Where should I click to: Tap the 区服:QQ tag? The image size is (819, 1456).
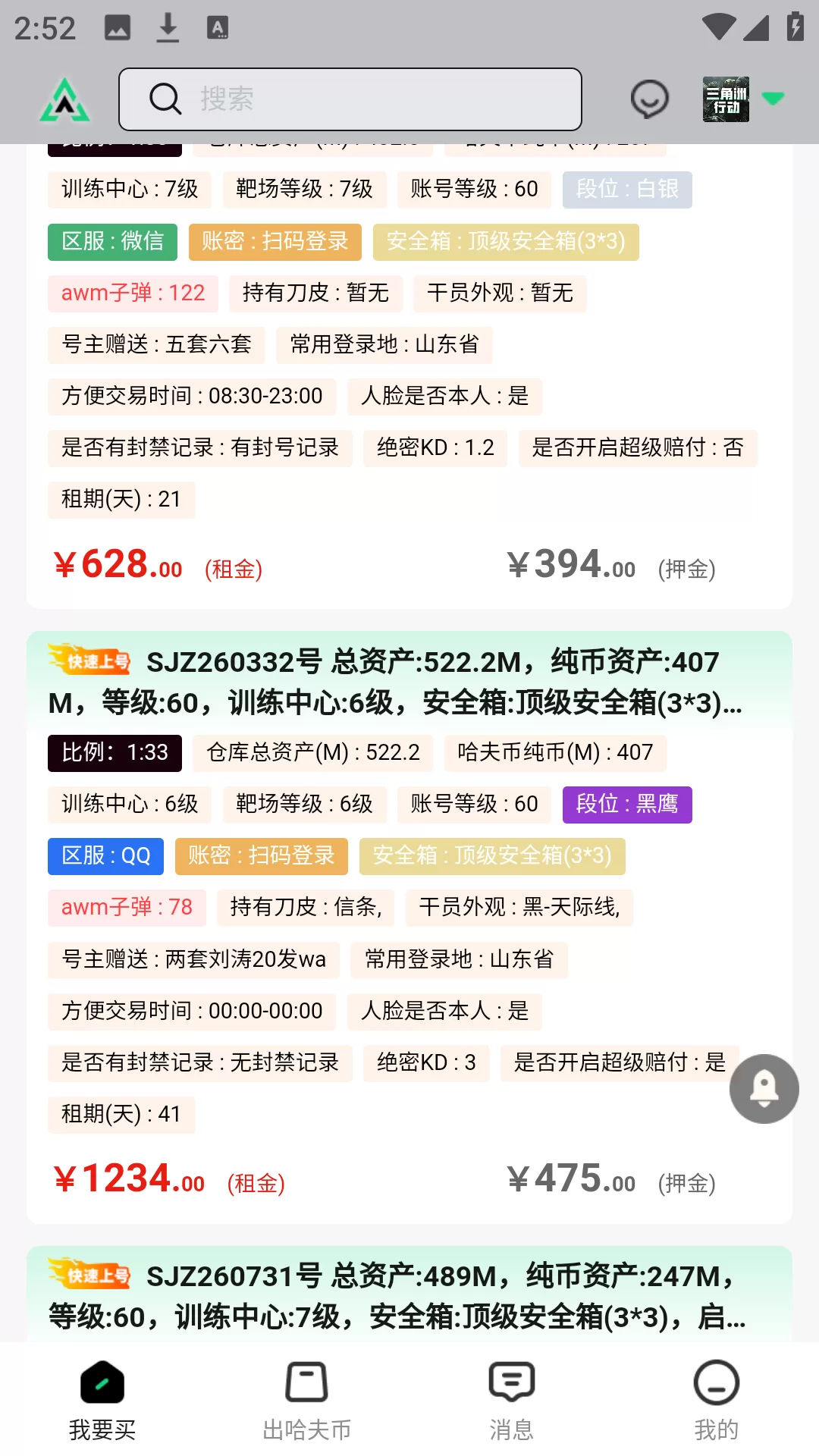[105, 856]
